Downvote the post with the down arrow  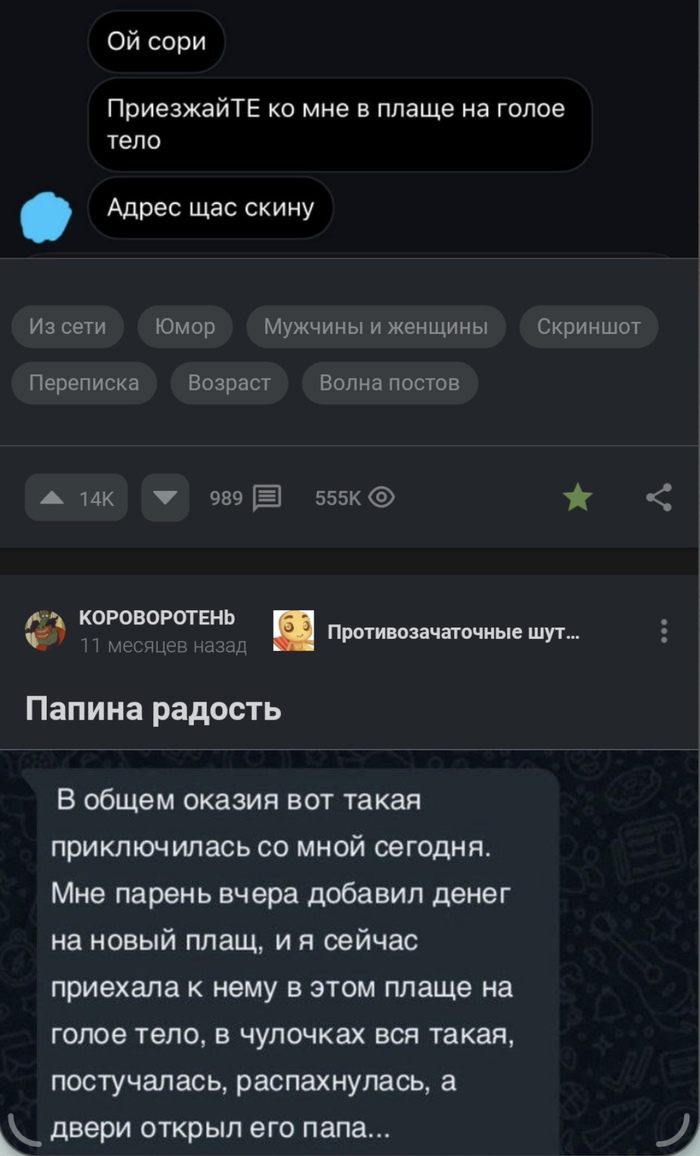point(165,498)
